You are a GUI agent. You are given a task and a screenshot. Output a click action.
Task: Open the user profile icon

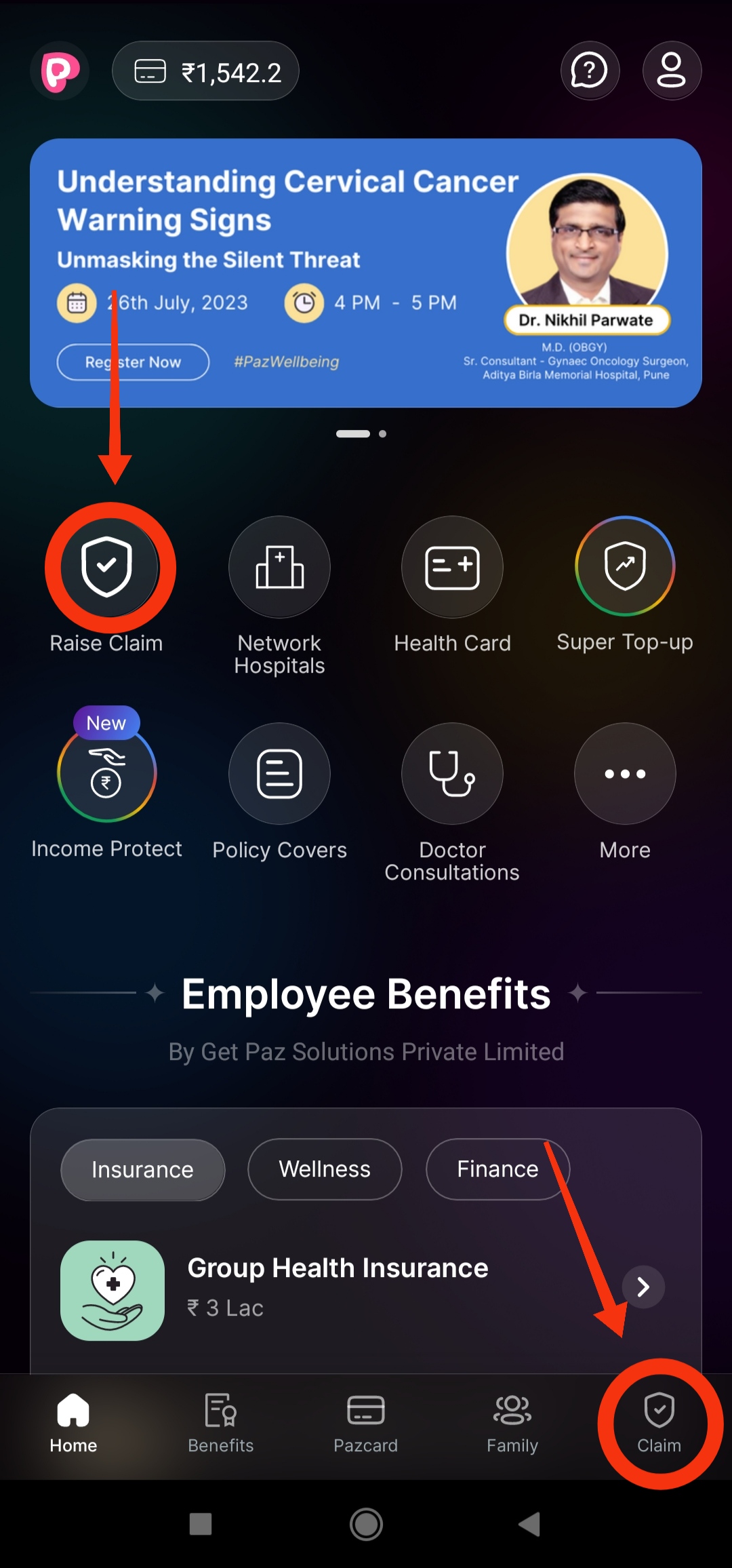click(671, 71)
